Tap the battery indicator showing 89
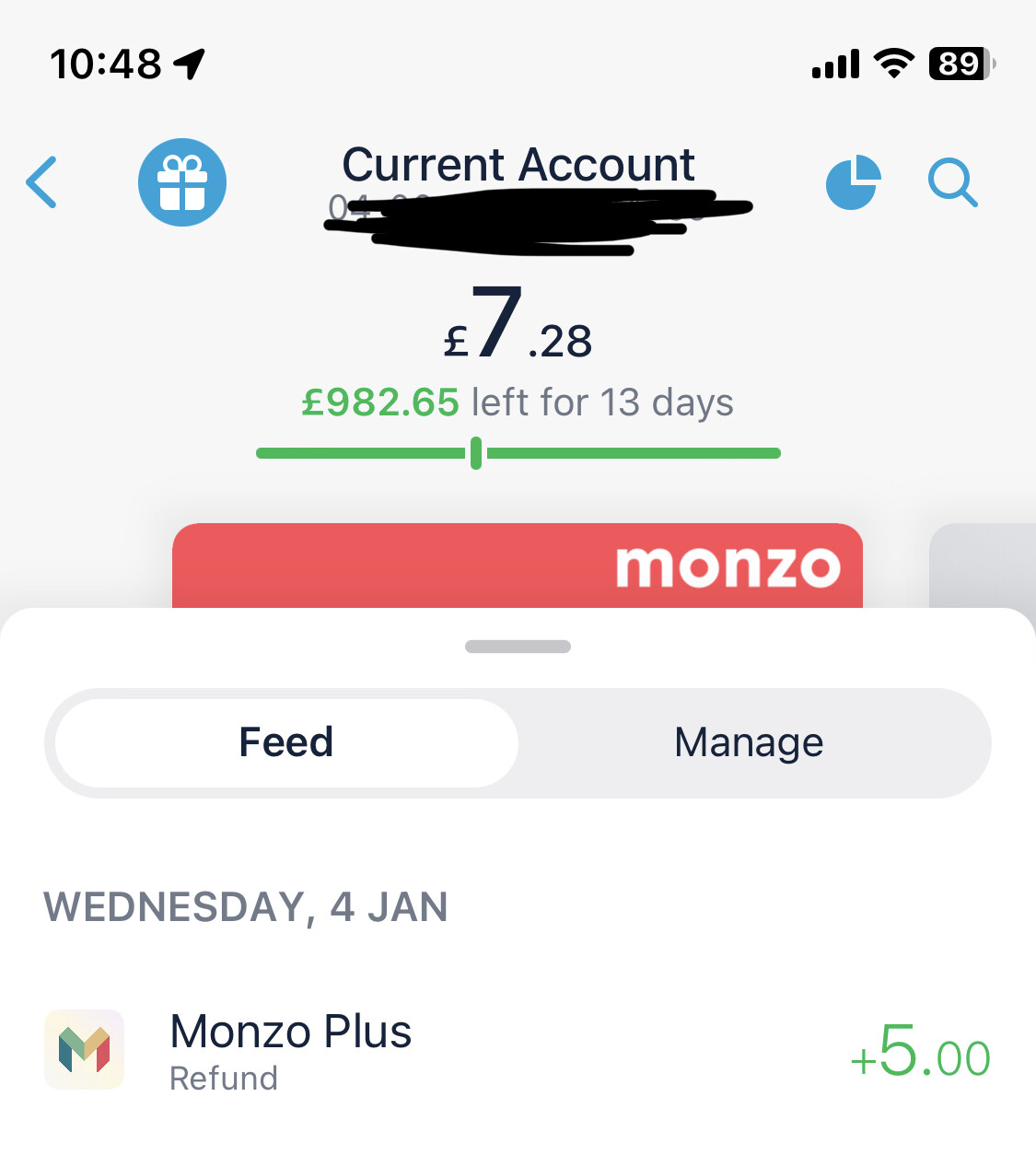 [958, 64]
